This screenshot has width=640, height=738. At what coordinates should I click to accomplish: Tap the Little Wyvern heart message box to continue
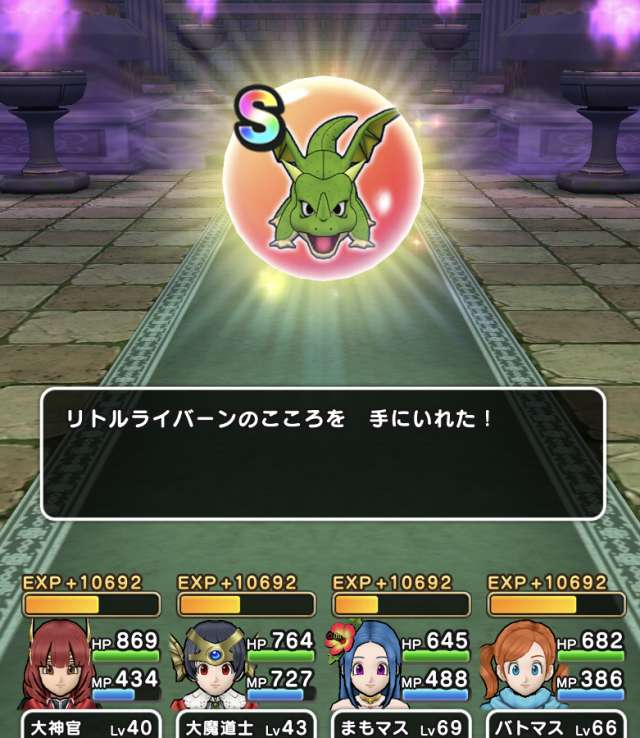pos(322,453)
